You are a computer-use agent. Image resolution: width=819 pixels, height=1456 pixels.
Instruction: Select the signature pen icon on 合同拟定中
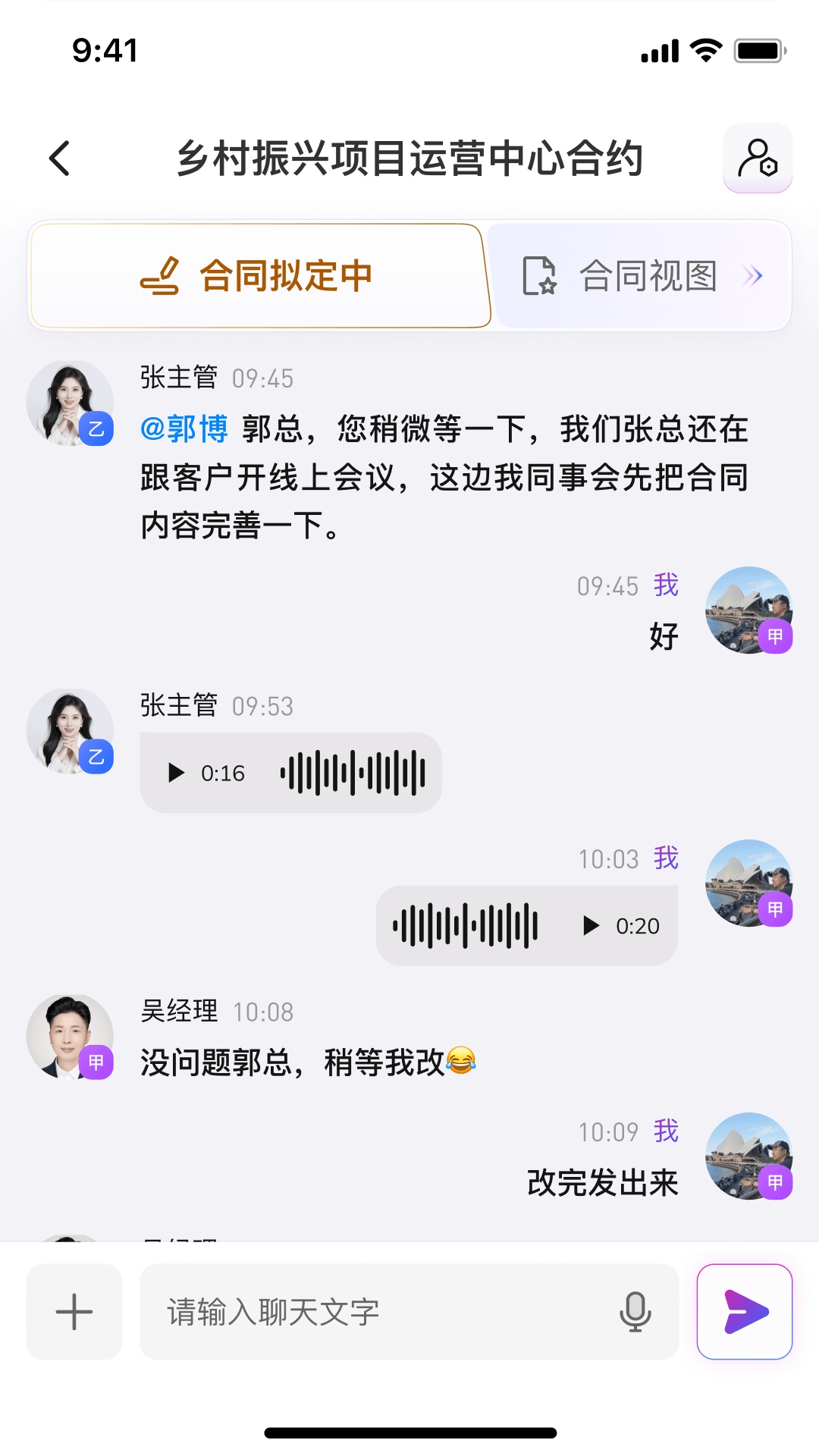coord(159,276)
